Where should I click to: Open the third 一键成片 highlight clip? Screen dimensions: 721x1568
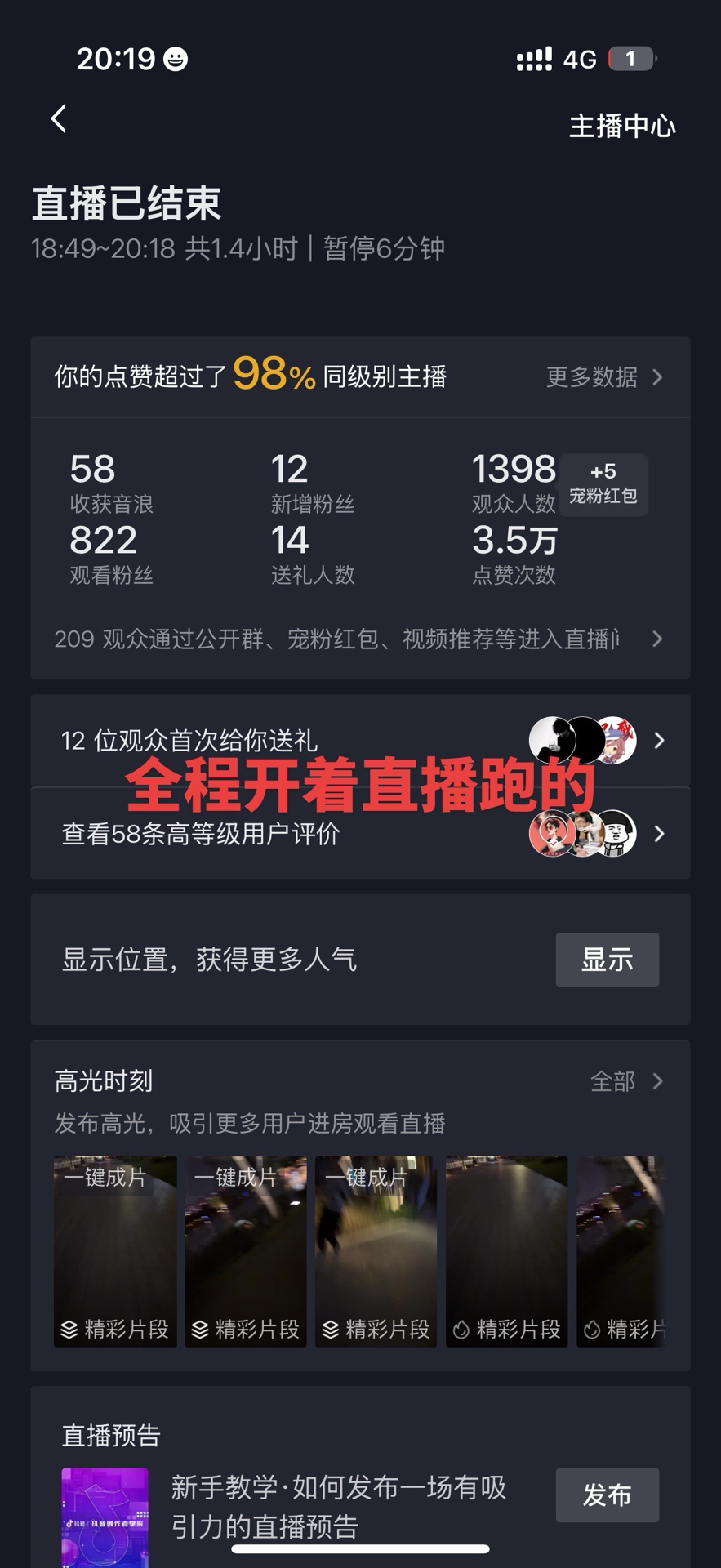(376, 1250)
